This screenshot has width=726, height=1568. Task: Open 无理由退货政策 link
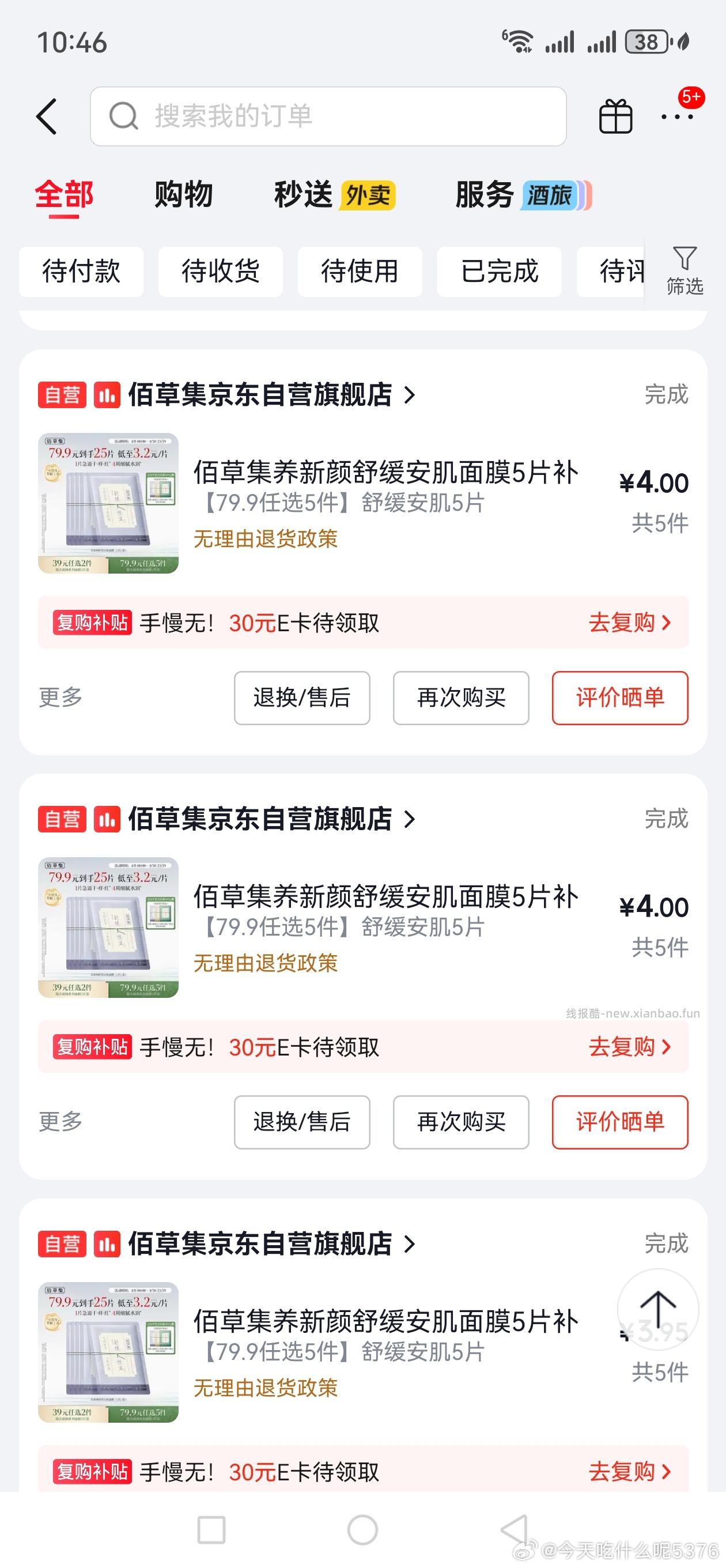click(x=266, y=538)
